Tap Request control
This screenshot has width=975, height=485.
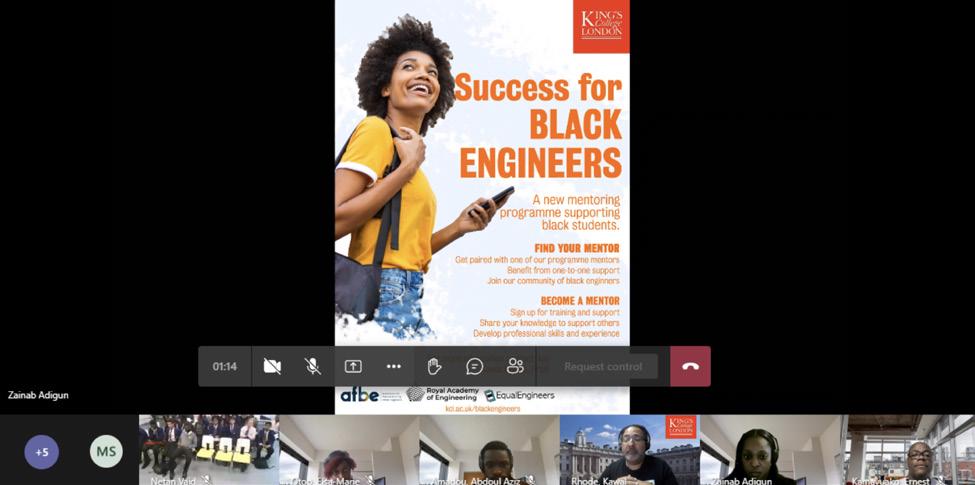(x=603, y=366)
